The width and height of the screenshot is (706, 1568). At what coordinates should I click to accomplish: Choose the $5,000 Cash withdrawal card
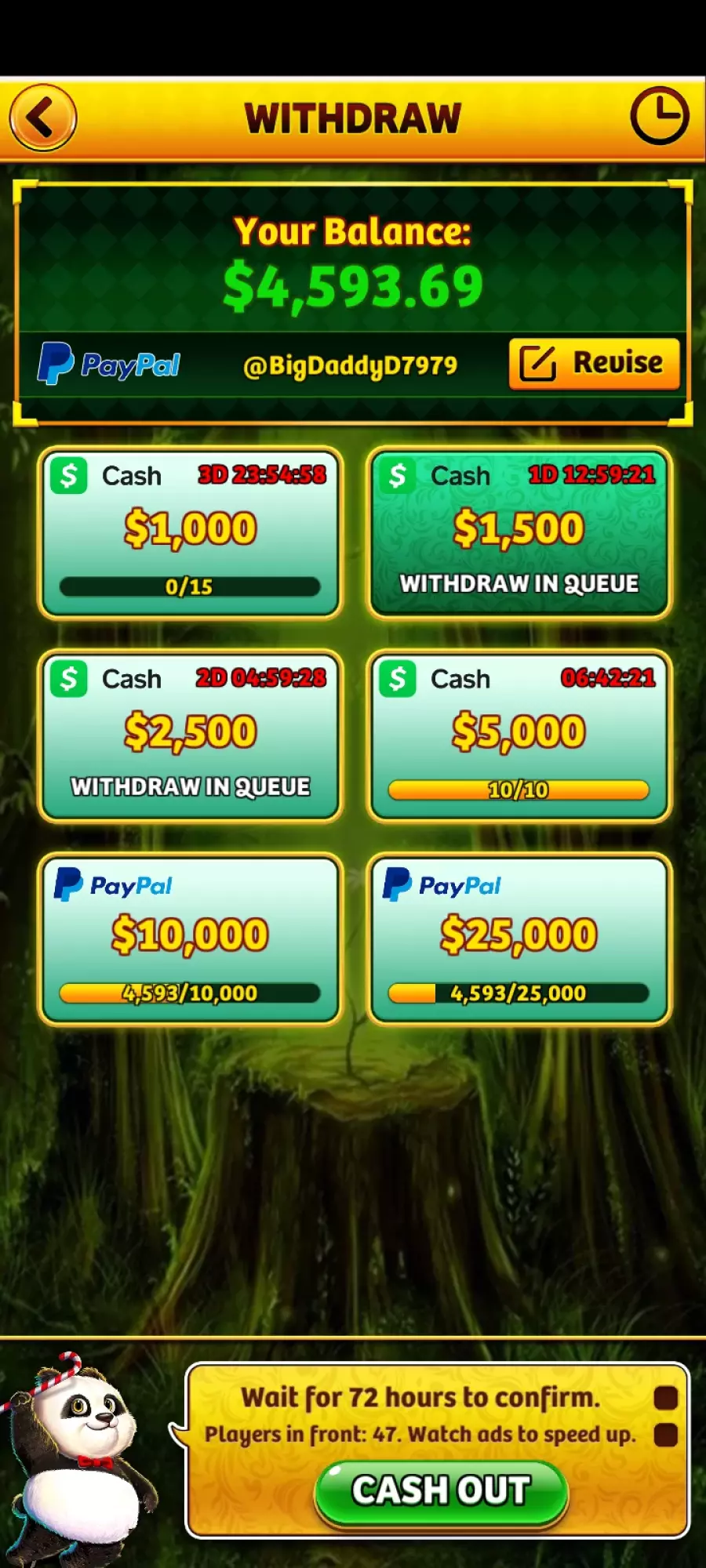pyautogui.click(x=519, y=735)
